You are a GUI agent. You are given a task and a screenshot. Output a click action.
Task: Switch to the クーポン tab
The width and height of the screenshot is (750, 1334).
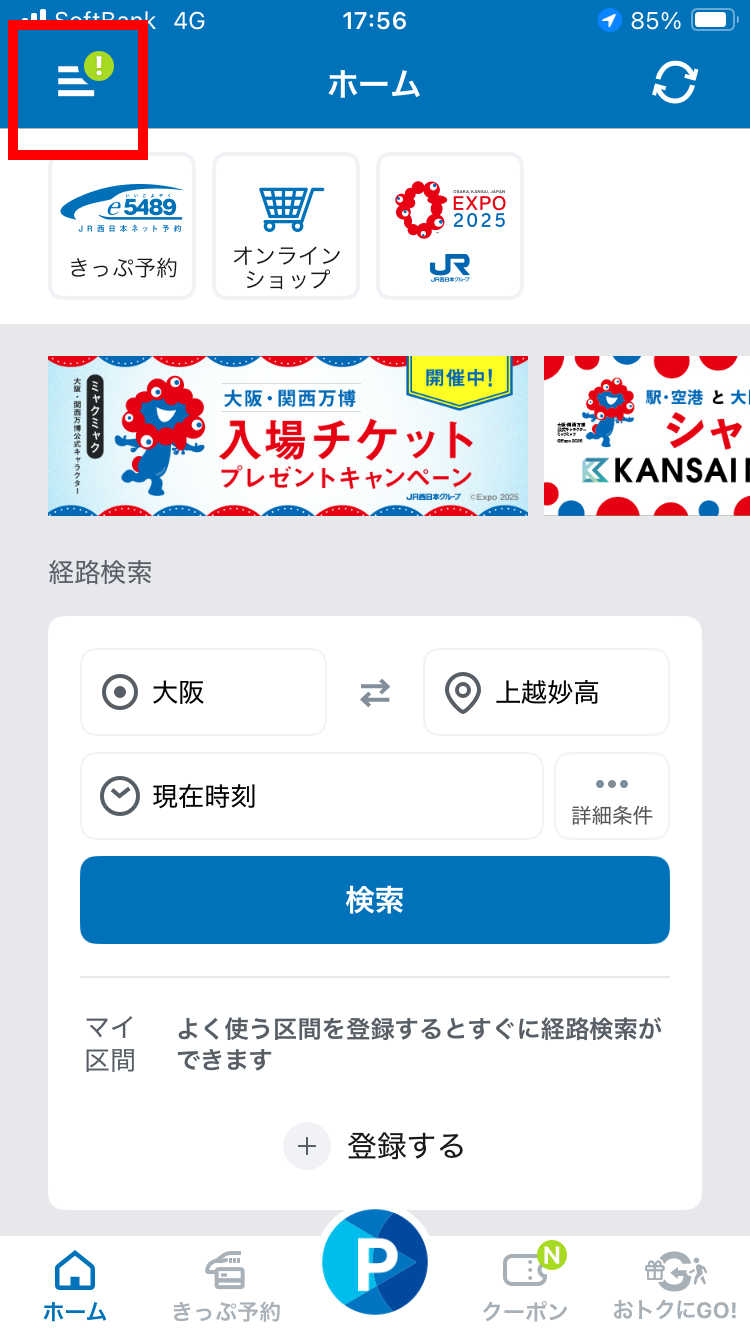pos(525,1286)
